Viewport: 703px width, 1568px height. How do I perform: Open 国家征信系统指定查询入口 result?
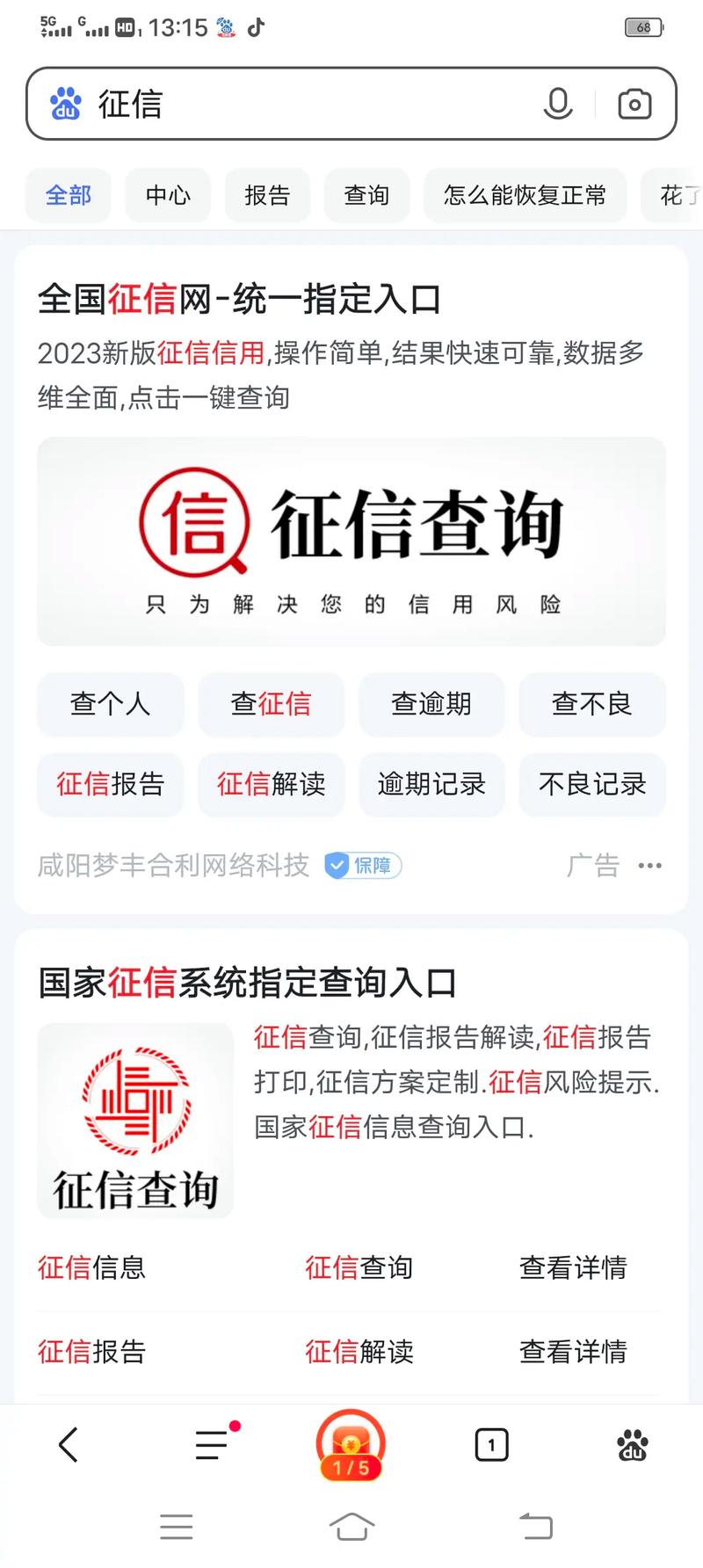[247, 983]
